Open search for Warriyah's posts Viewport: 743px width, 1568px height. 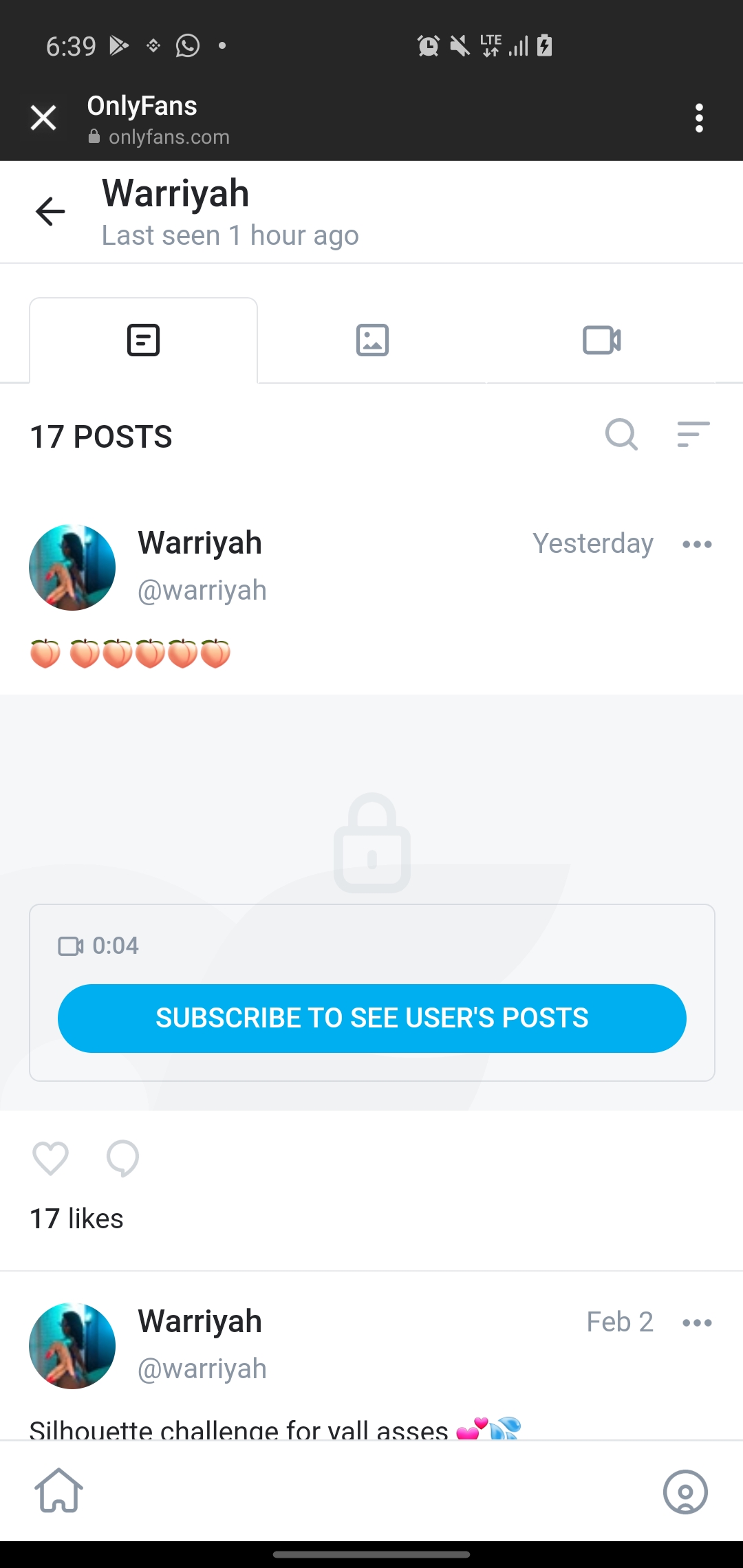[621, 435]
